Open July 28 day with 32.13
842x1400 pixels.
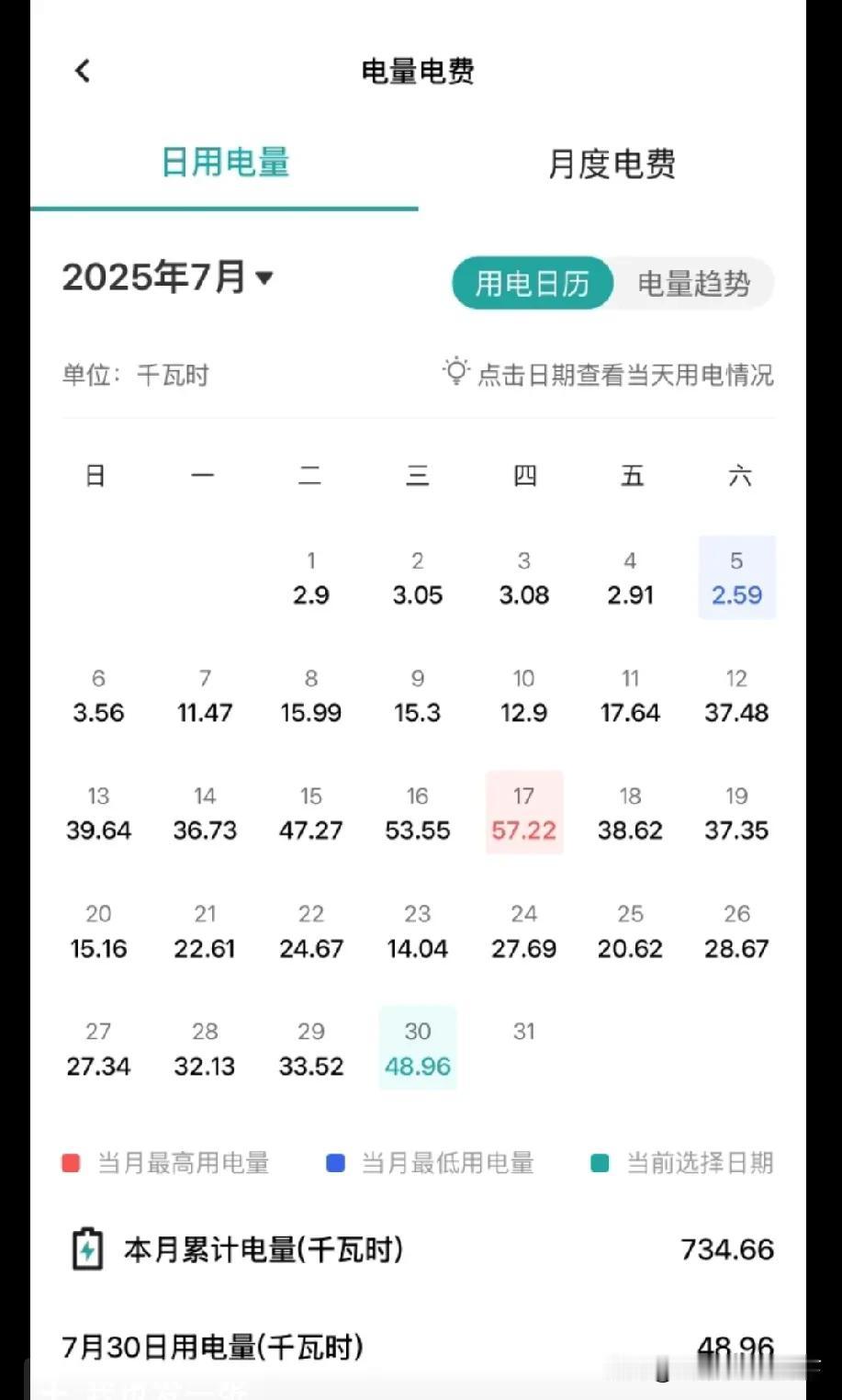tap(205, 1048)
